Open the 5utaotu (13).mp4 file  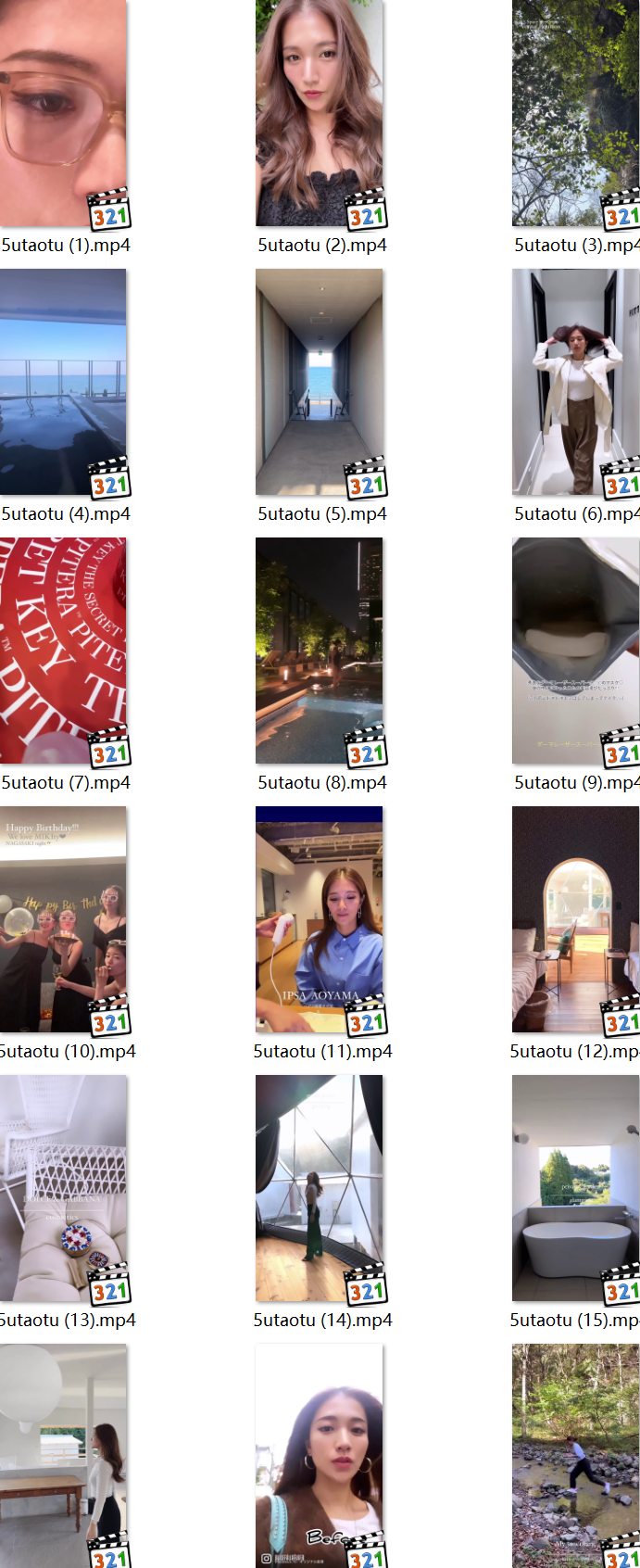(x=63, y=1188)
